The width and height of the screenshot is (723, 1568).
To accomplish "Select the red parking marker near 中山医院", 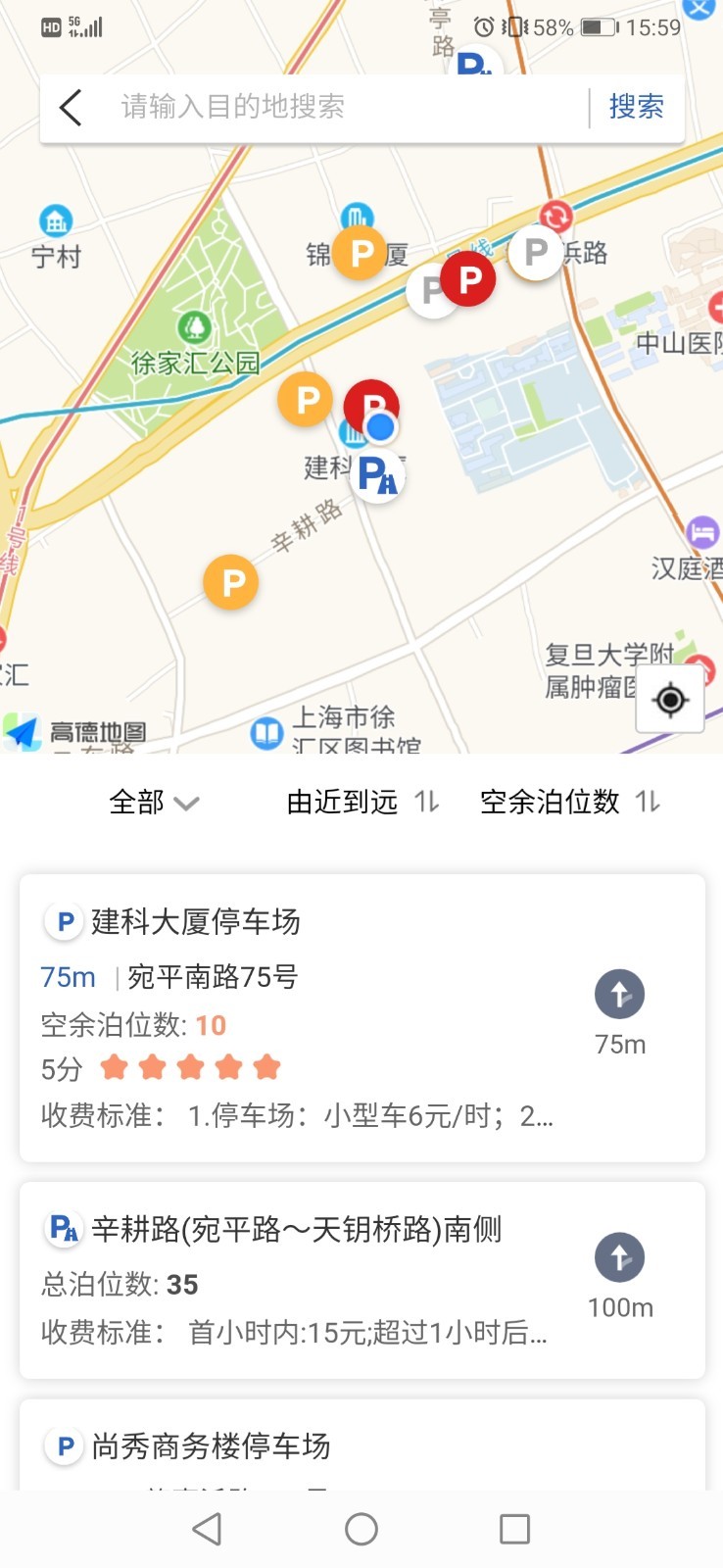I will point(468,278).
